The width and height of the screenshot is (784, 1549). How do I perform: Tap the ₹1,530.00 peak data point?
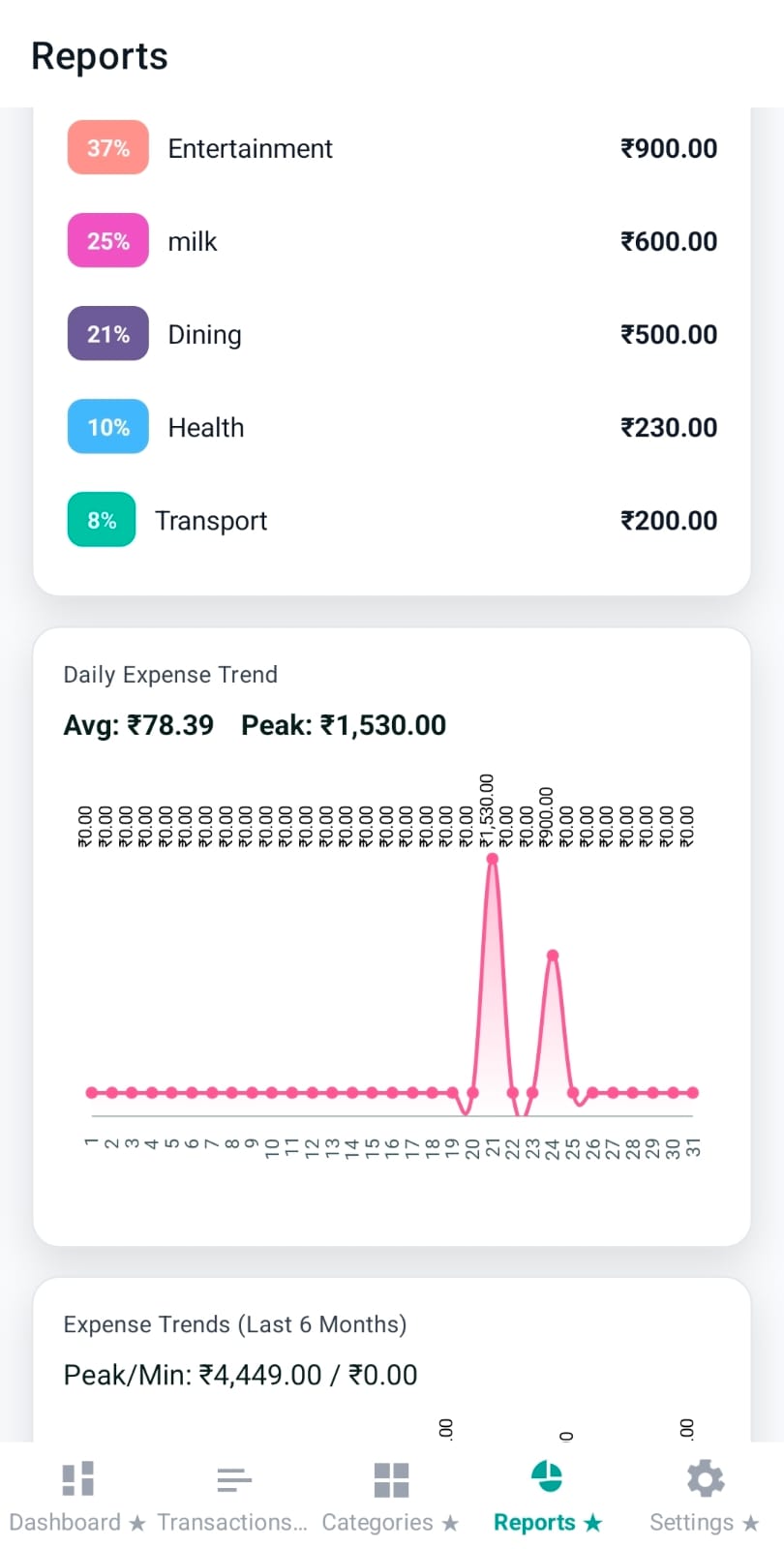tap(493, 858)
